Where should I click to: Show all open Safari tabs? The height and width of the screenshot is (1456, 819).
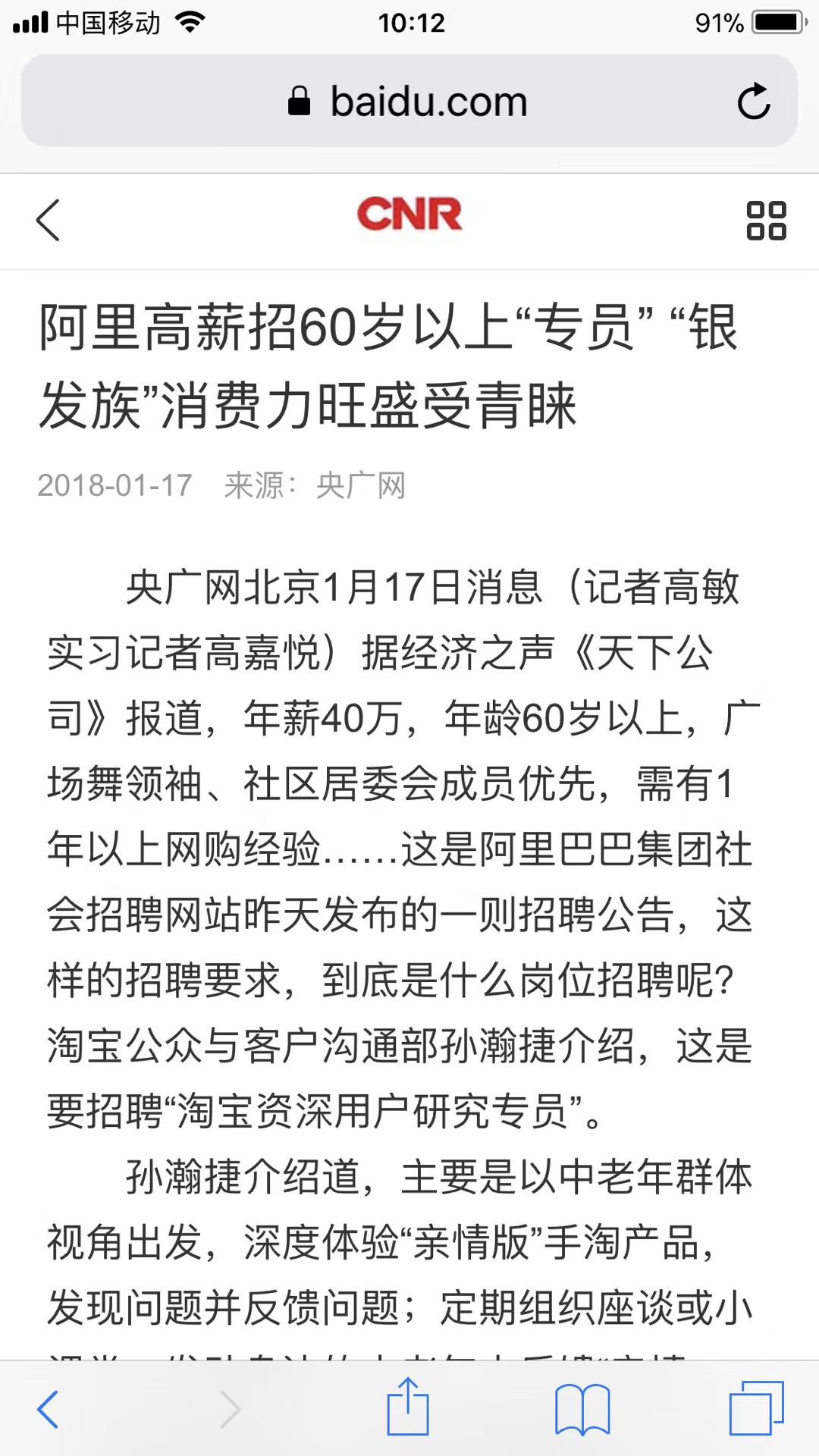(x=756, y=1408)
